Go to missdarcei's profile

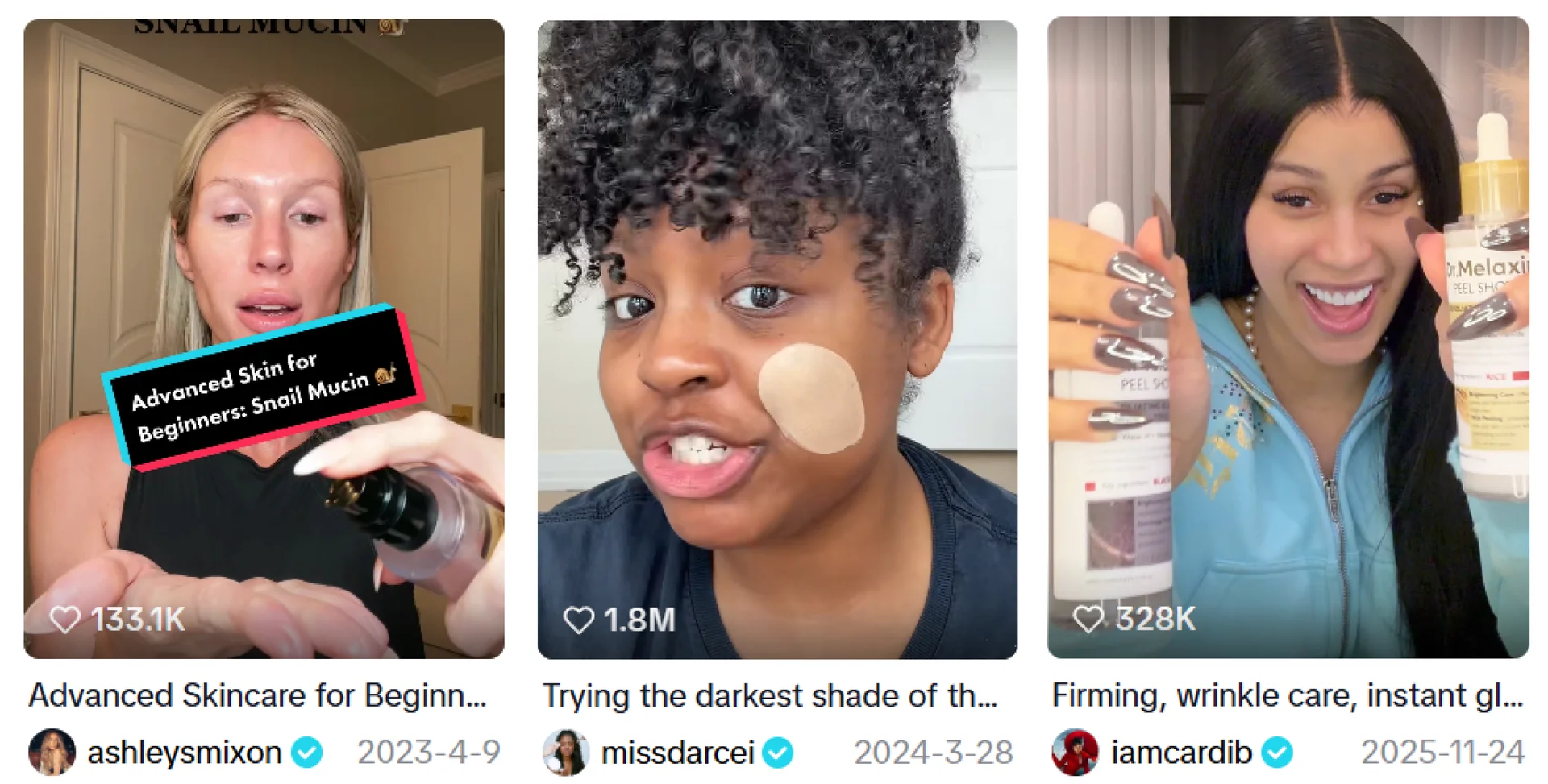click(677, 753)
